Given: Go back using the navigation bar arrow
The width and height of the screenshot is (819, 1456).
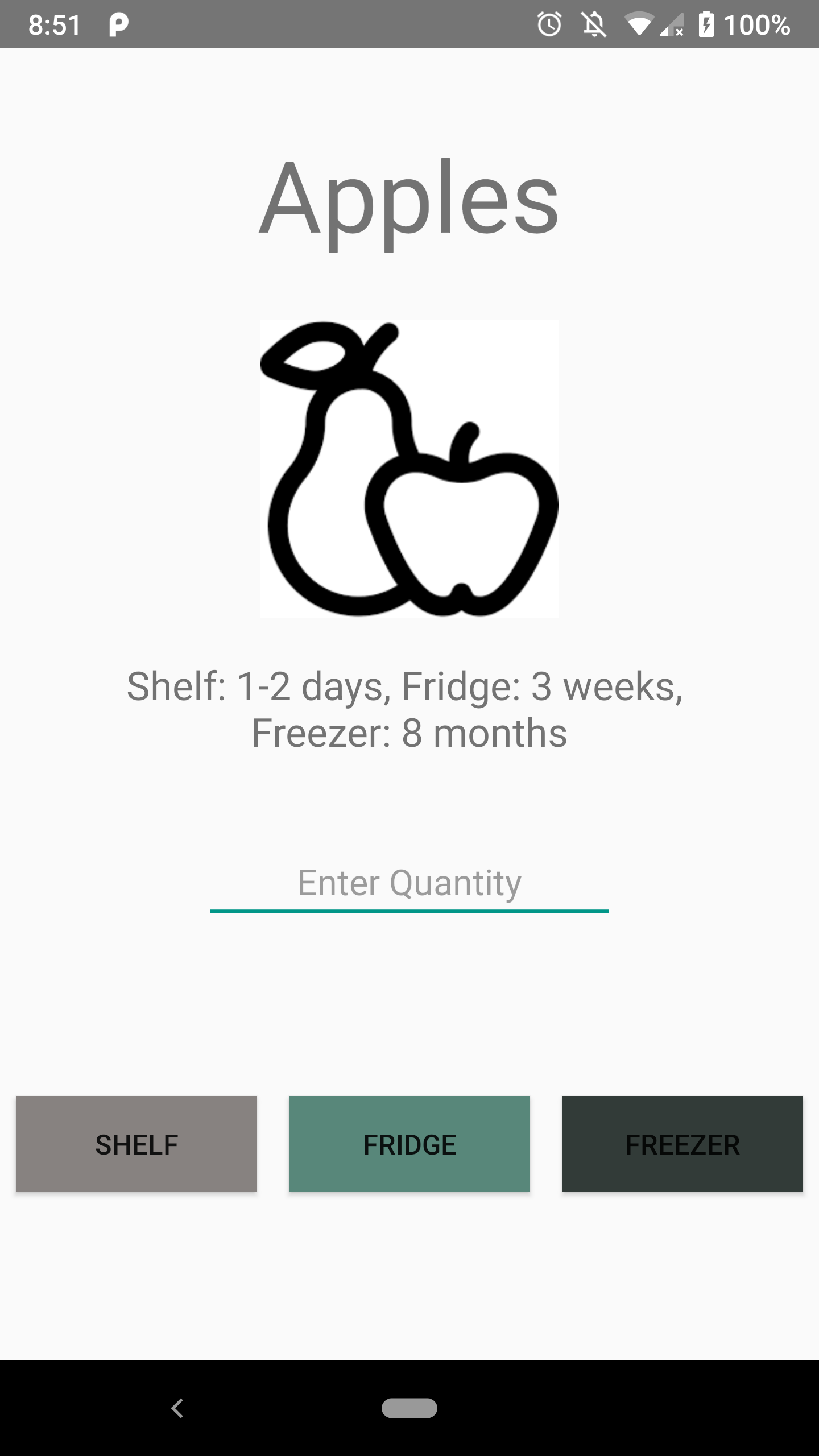Looking at the screenshot, I should click(x=177, y=1408).
